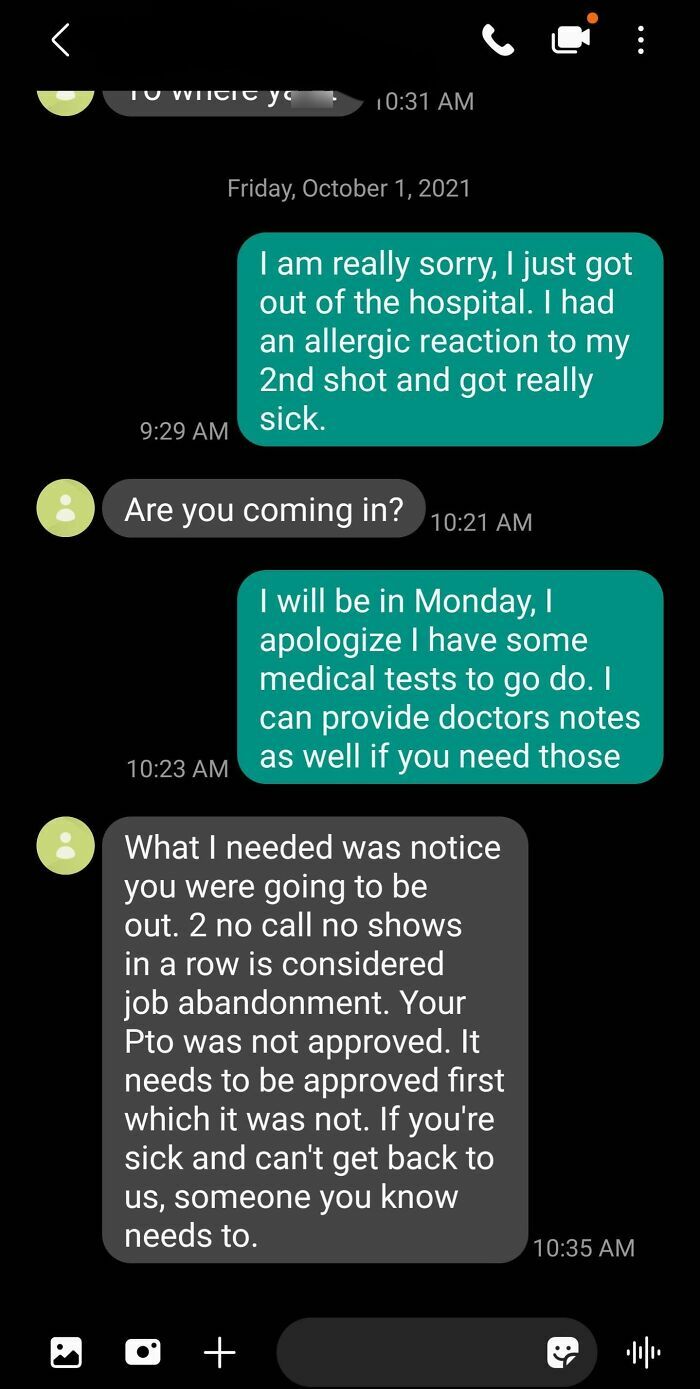The image size is (700, 1389).
Task: Open contact avatar beside 'Are you coming in?'
Action: point(66,508)
